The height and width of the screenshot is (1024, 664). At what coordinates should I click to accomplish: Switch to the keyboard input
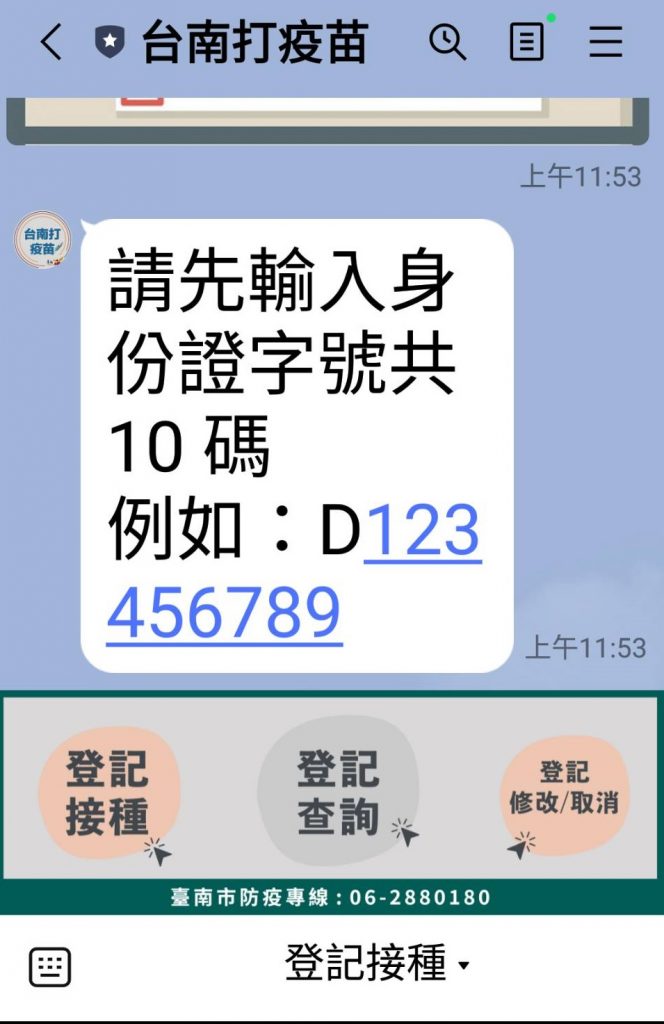[x=50, y=966]
